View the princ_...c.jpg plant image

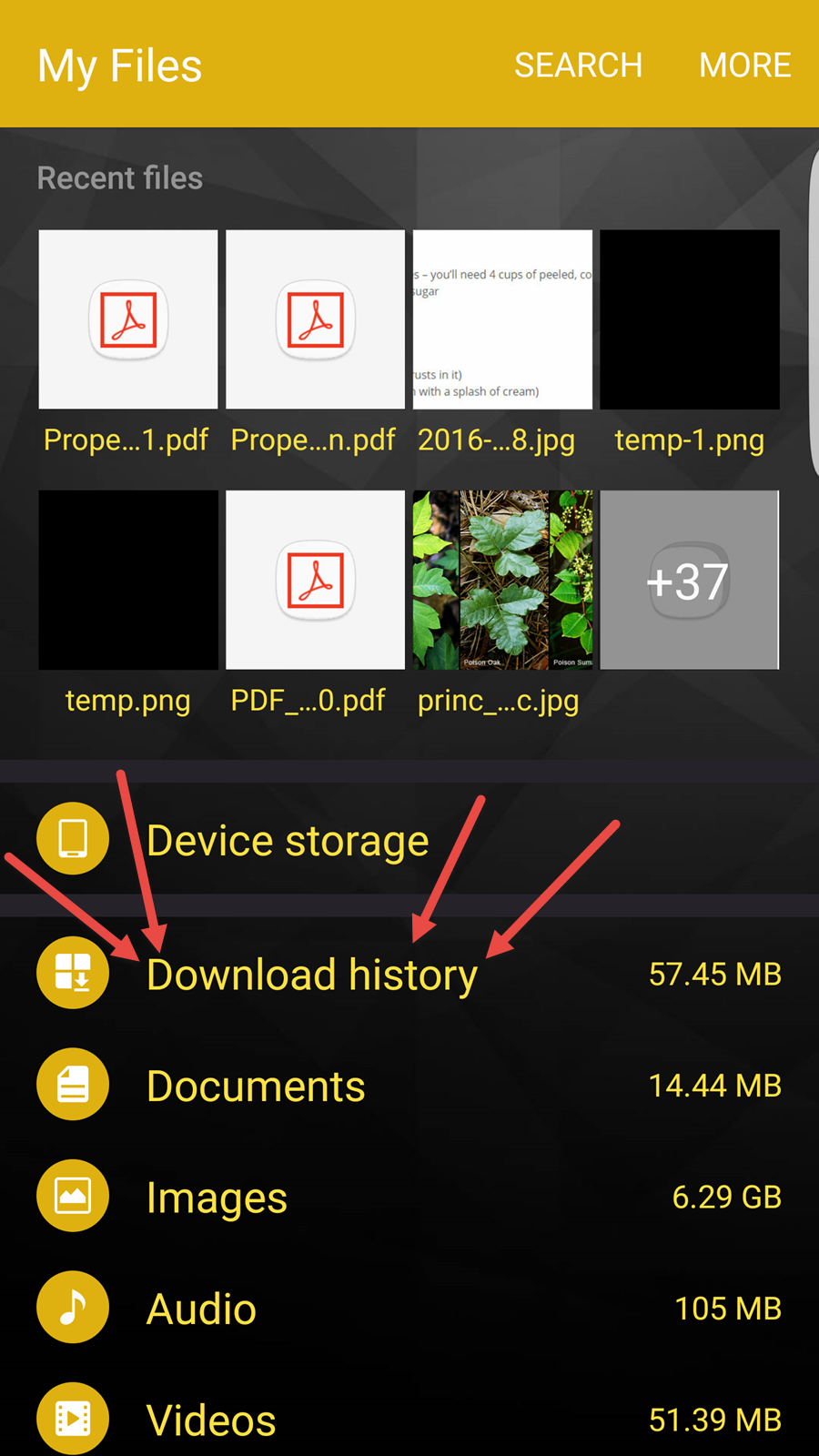coord(502,580)
